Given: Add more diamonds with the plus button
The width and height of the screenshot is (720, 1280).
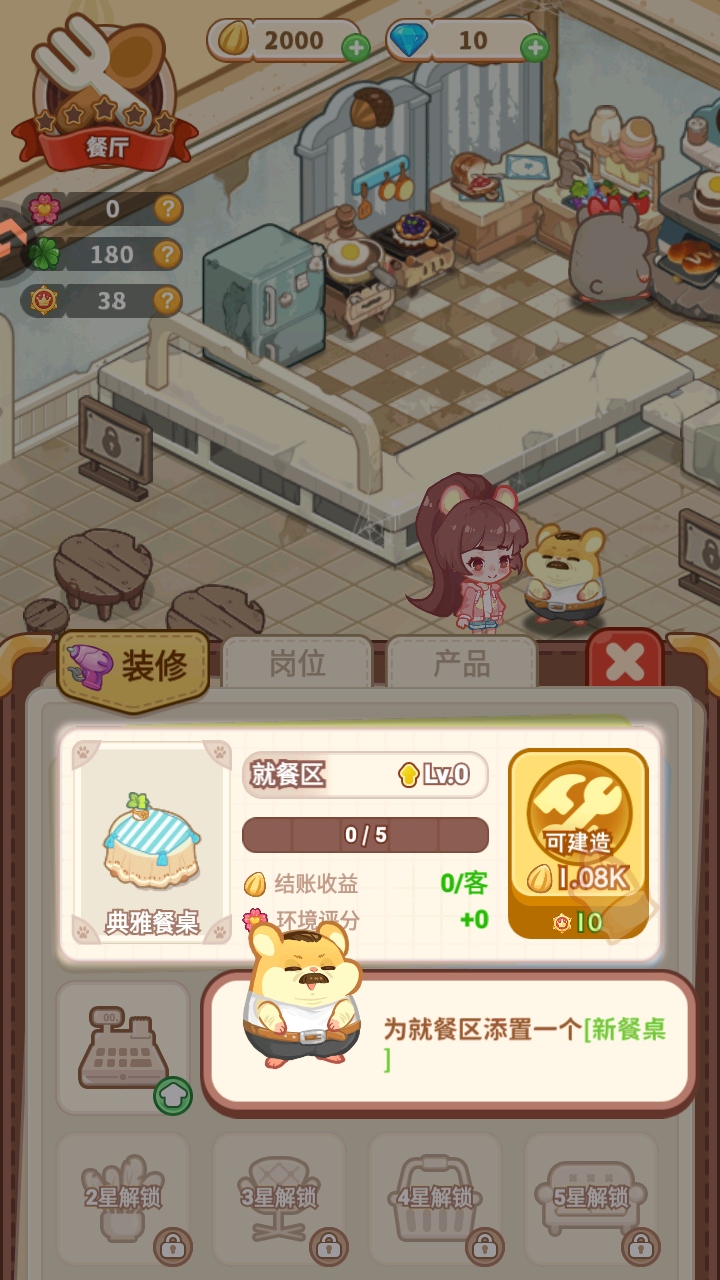Looking at the screenshot, I should tap(535, 47).
